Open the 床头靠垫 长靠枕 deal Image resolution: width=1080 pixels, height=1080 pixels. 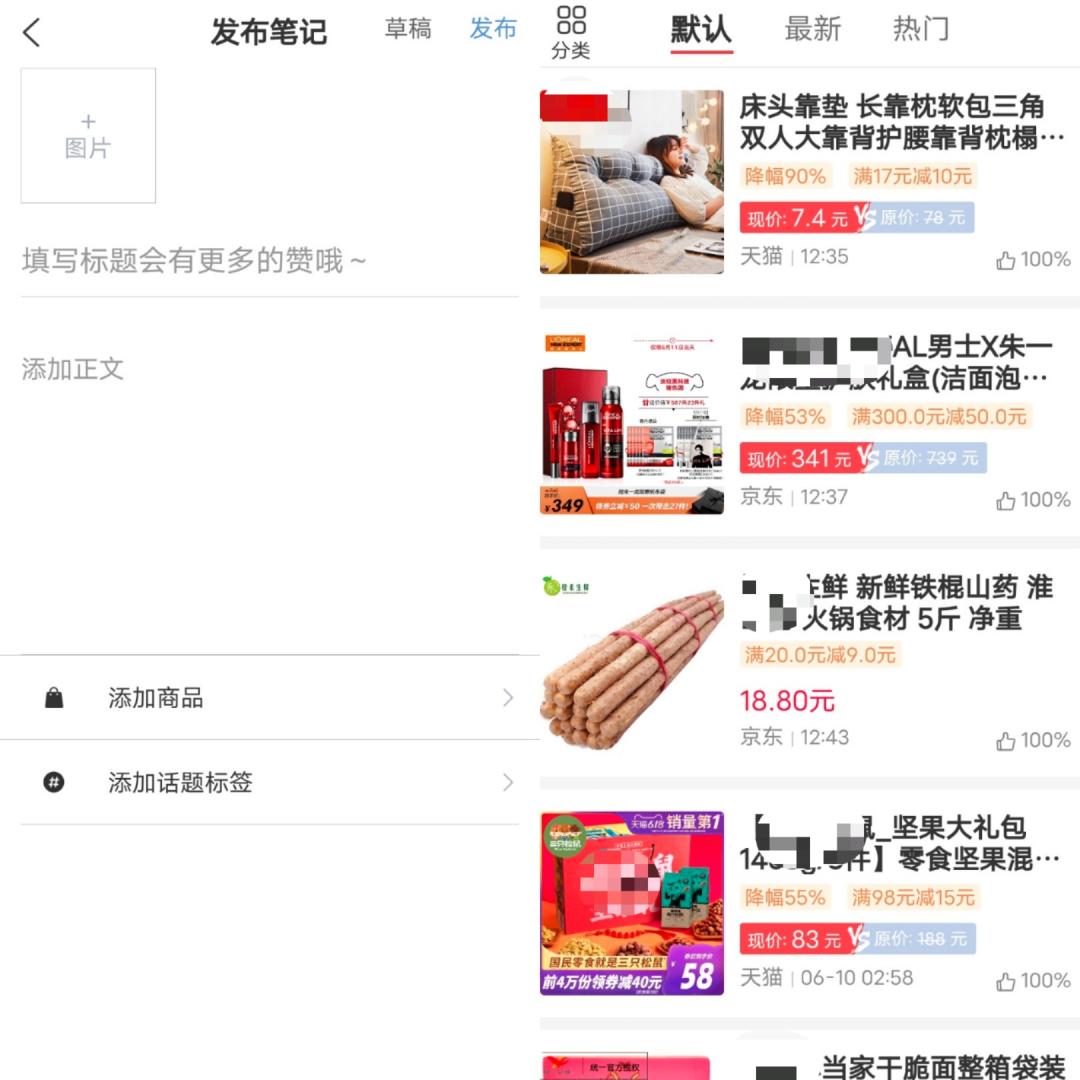click(x=810, y=183)
